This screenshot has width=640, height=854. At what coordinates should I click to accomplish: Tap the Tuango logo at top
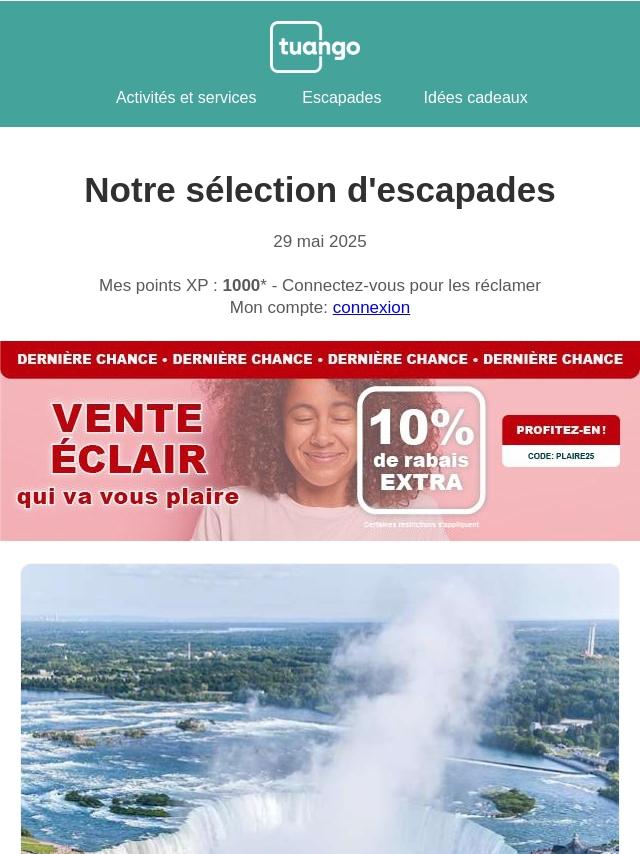pyautogui.click(x=315, y=47)
